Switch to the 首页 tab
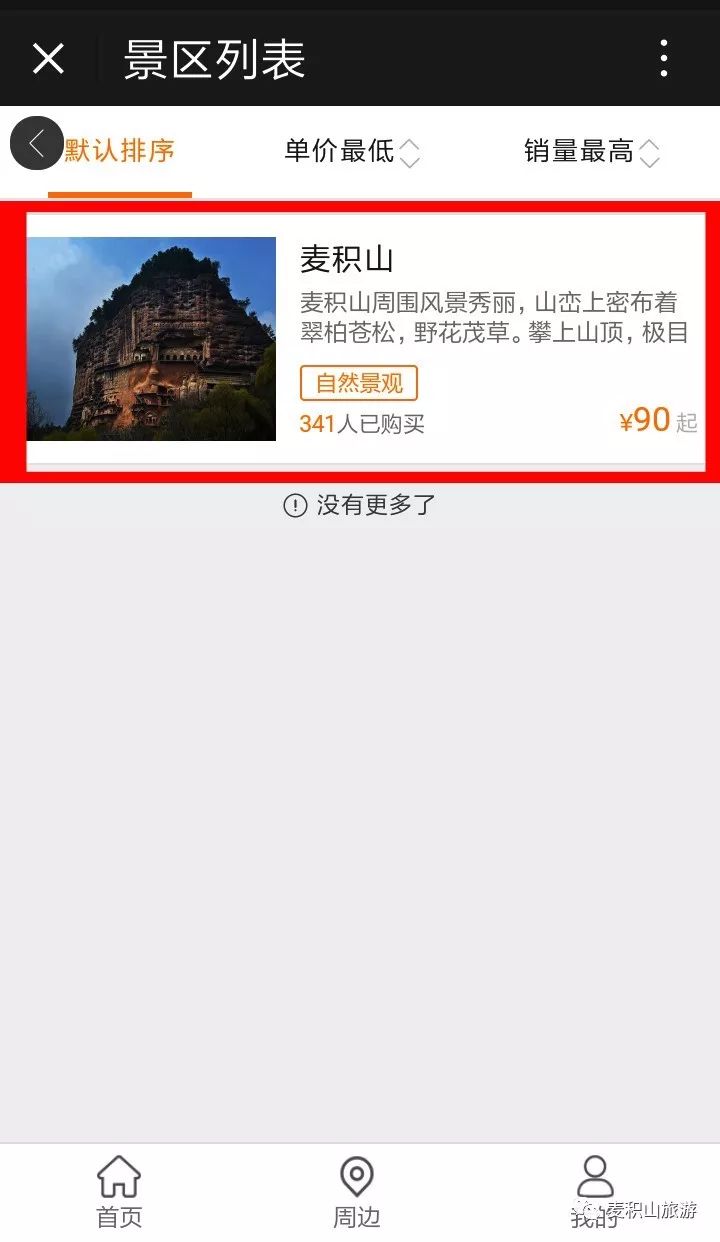720x1242 pixels. [x=119, y=1191]
